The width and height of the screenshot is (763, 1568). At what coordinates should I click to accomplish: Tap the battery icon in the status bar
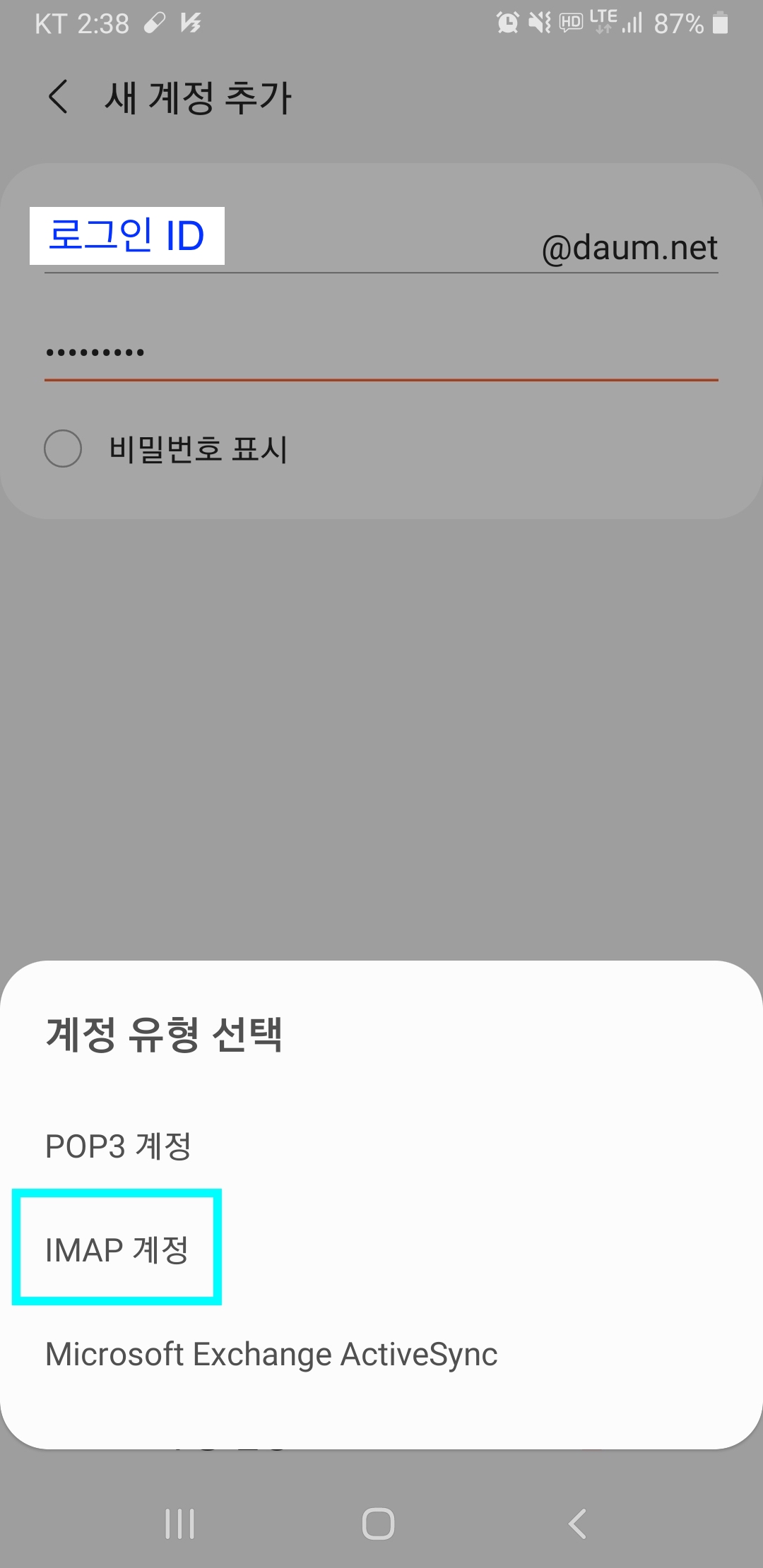click(722, 23)
